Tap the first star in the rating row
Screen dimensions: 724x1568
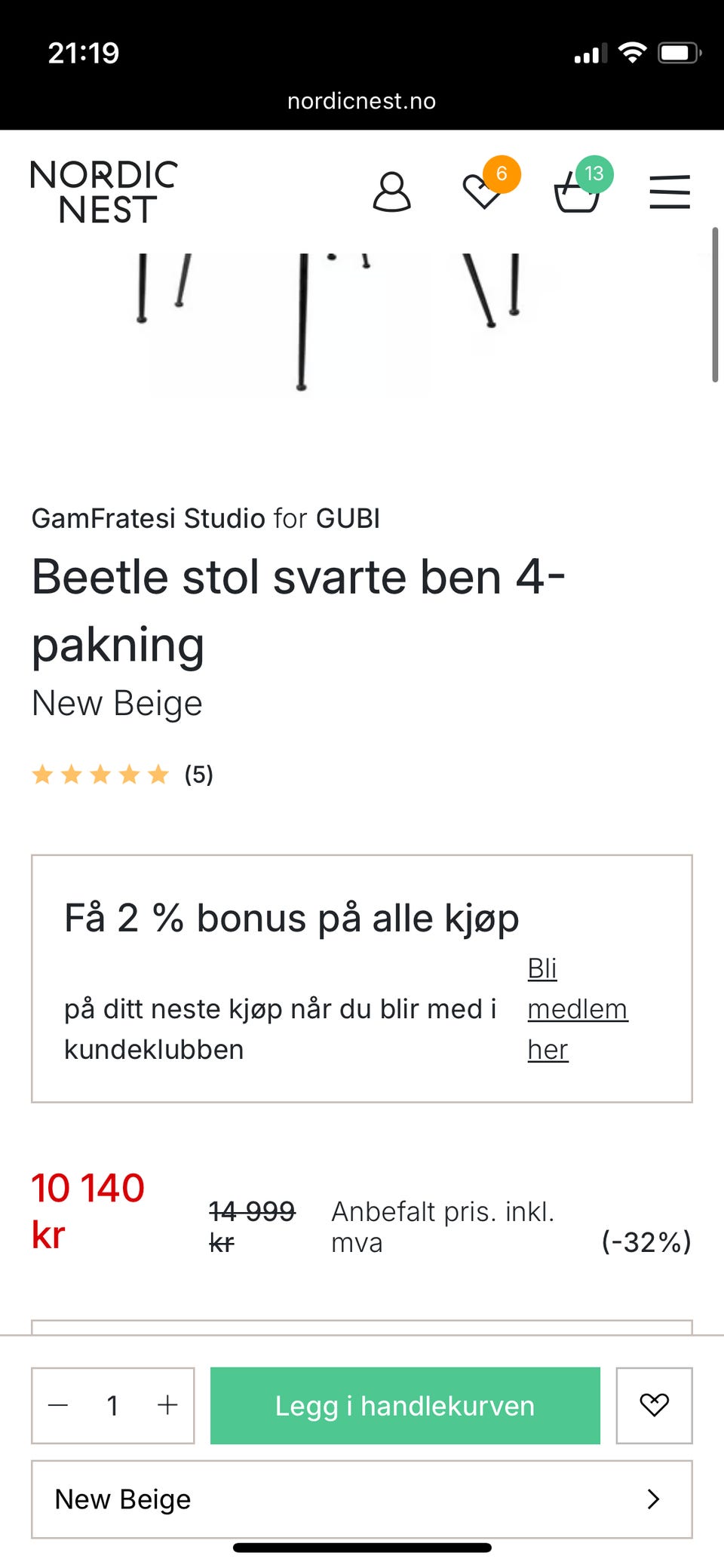pos(43,774)
